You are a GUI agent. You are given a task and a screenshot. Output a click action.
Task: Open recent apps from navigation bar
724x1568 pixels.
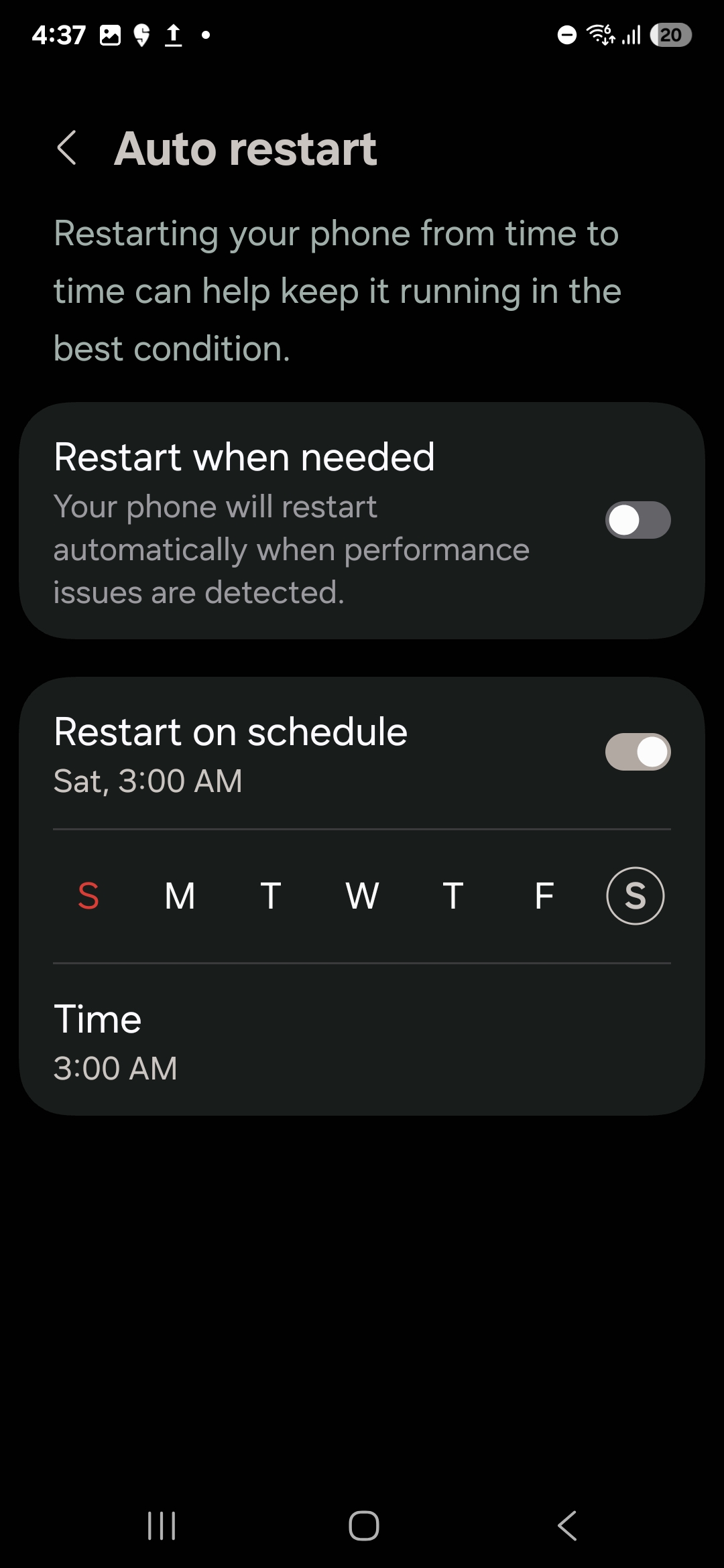(x=162, y=1526)
